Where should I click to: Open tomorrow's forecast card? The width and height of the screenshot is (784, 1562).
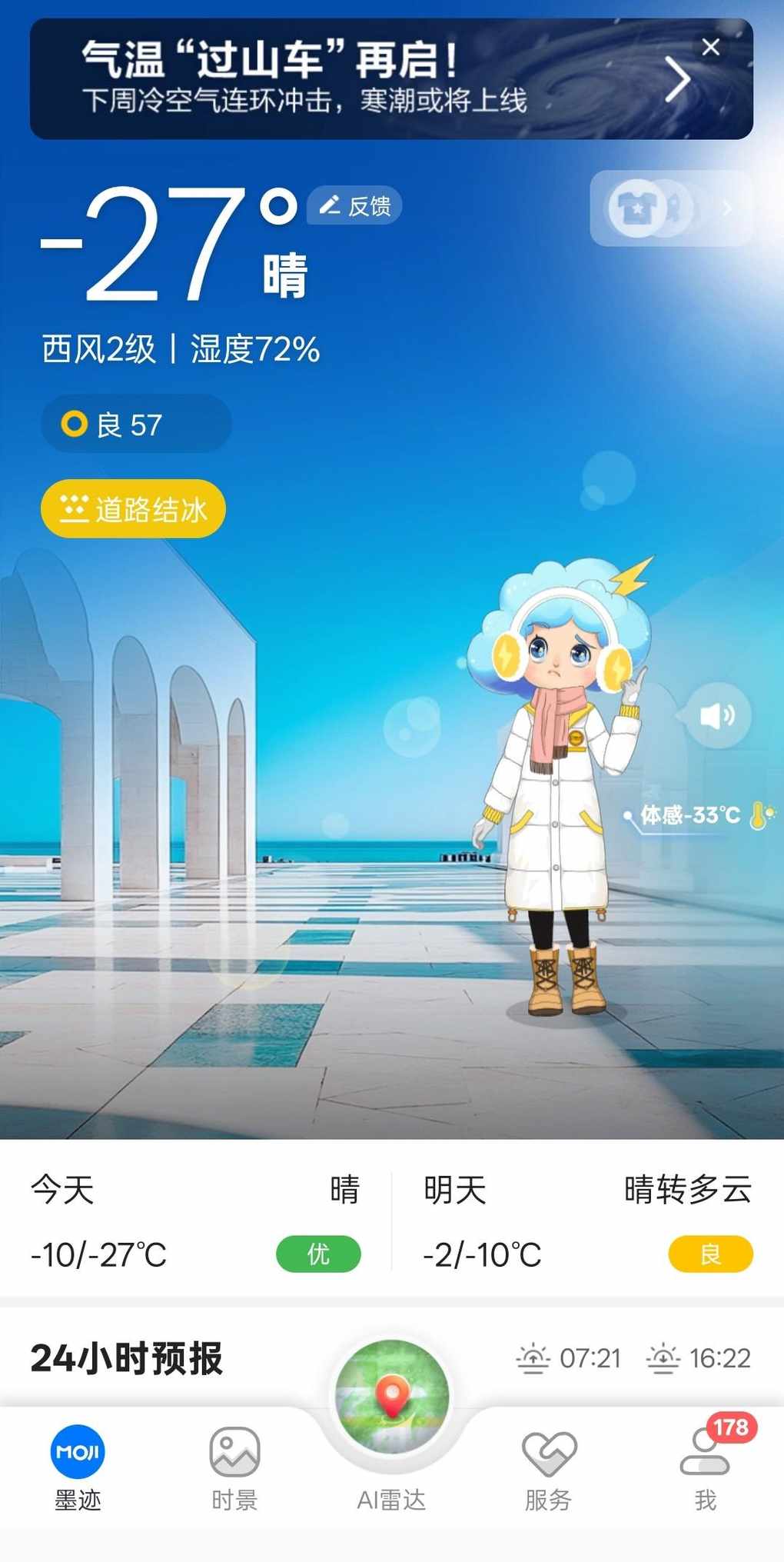pos(587,1221)
